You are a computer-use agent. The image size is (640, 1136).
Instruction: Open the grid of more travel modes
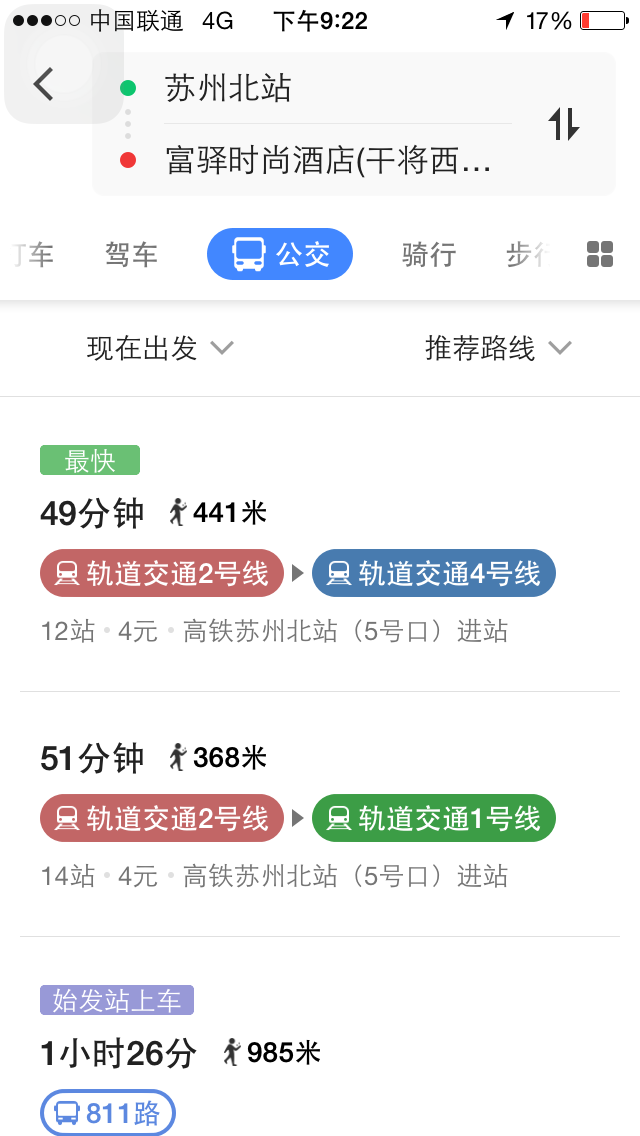599,254
